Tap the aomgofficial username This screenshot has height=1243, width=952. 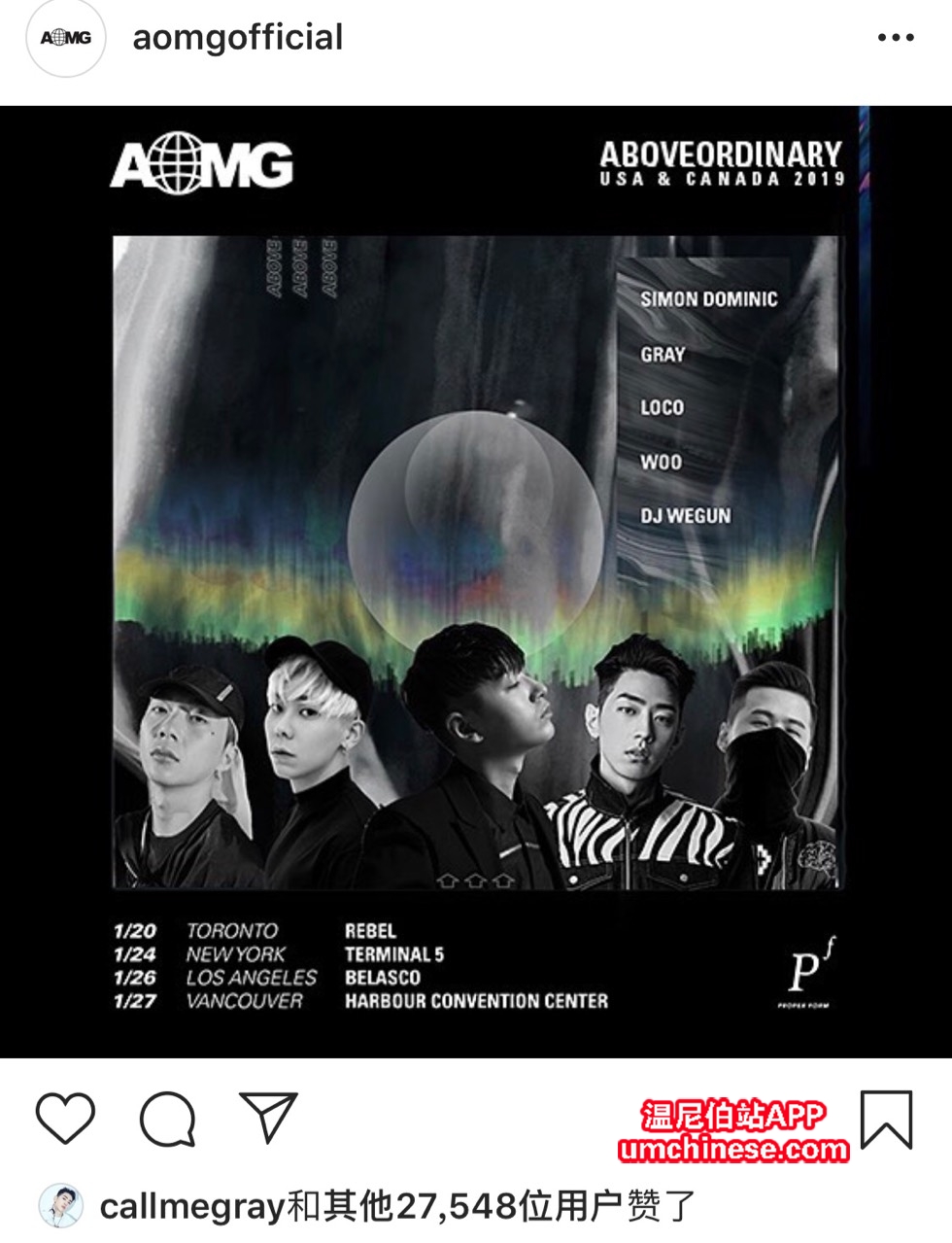coord(237,38)
